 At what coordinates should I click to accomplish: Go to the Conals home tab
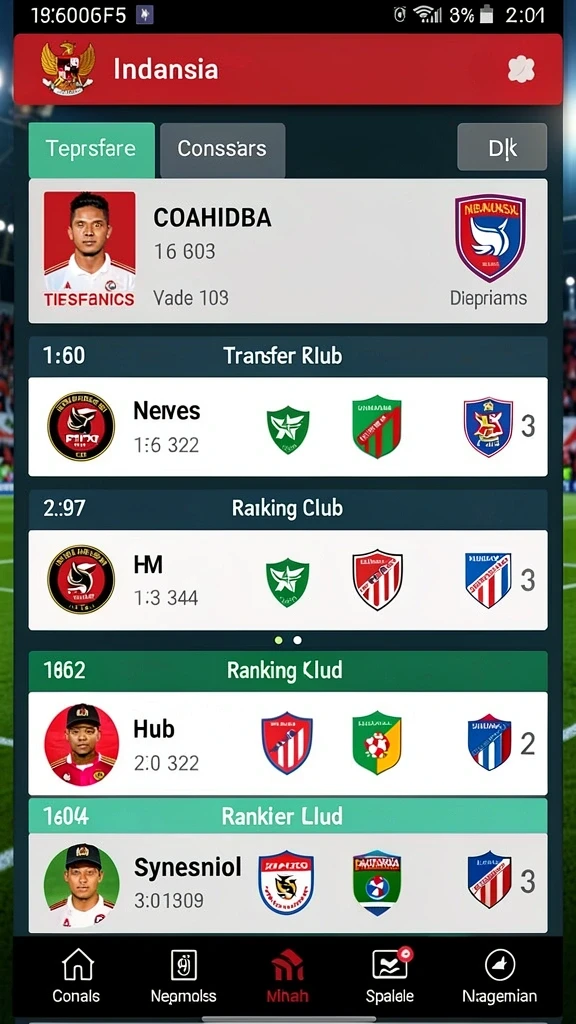[x=76, y=976]
